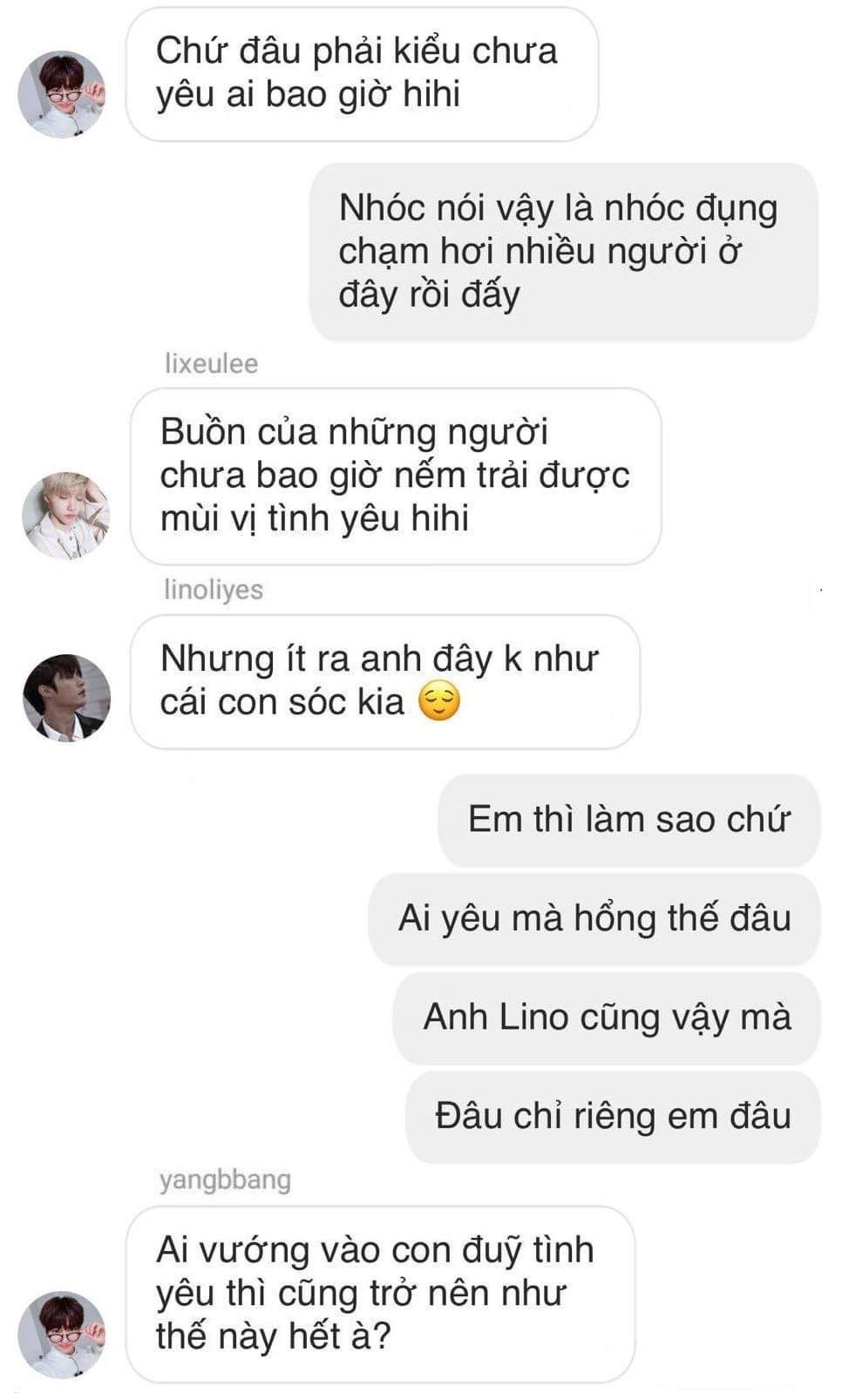Tap the avatar beside the 'Chứ đâu phải kiểu' message
Image resolution: width=842 pixels, height=1400 pixels.
62,94
